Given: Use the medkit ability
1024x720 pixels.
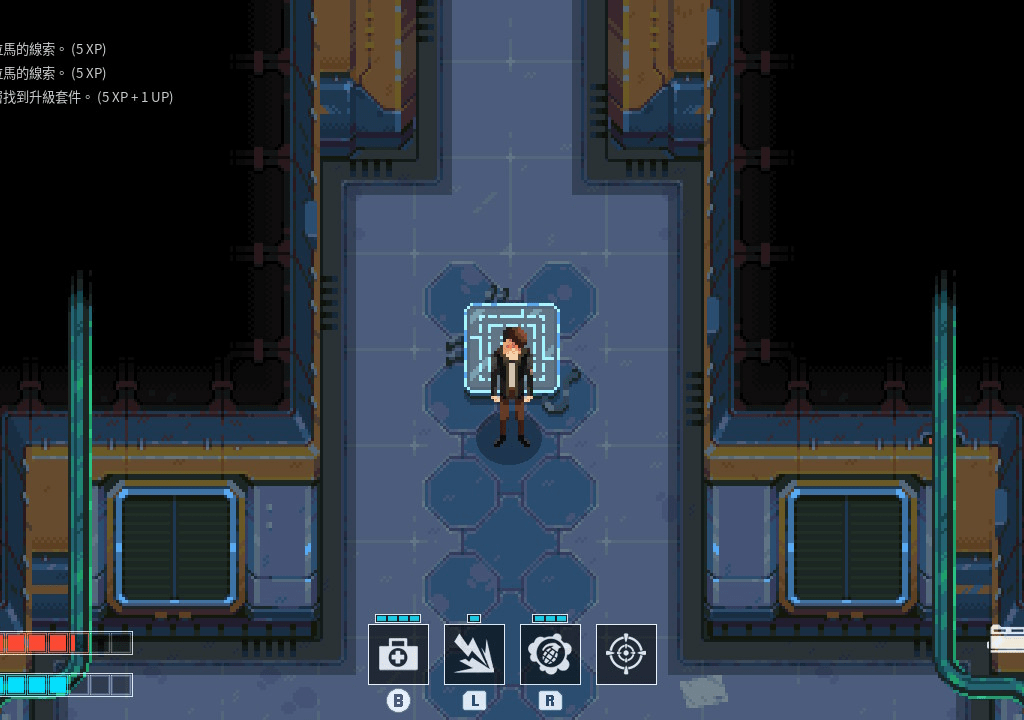Looking at the screenshot, I should 398,654.
